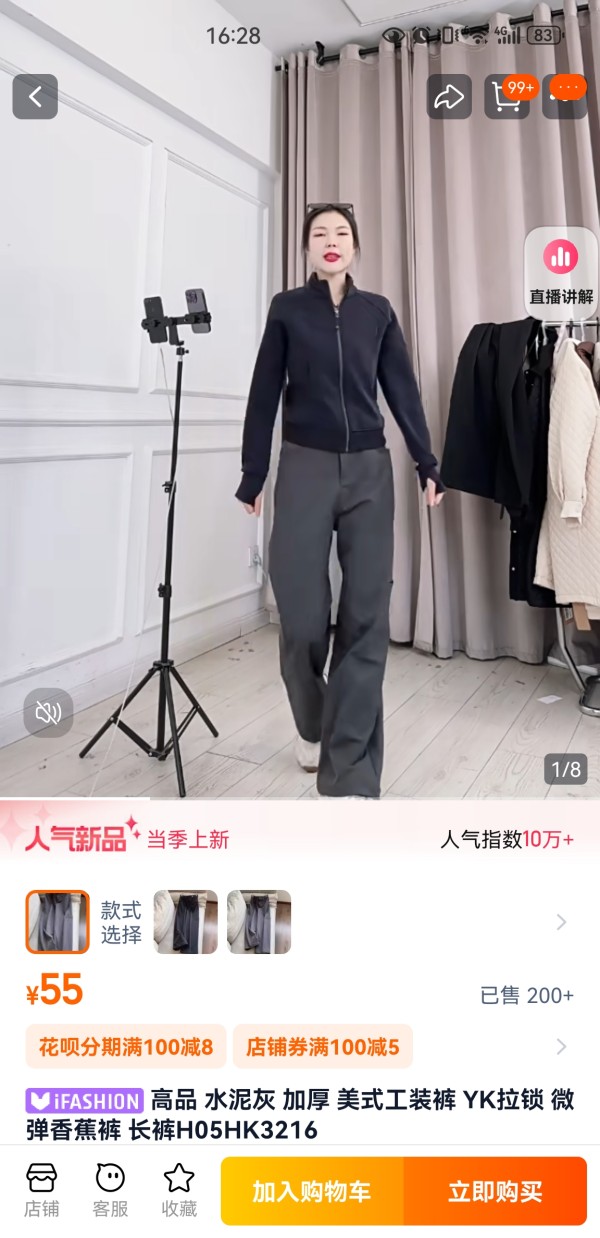Open the 直播讲解 live explanation
The height and width of the screenshot is (1238, 600).
[x=562, y=272]
